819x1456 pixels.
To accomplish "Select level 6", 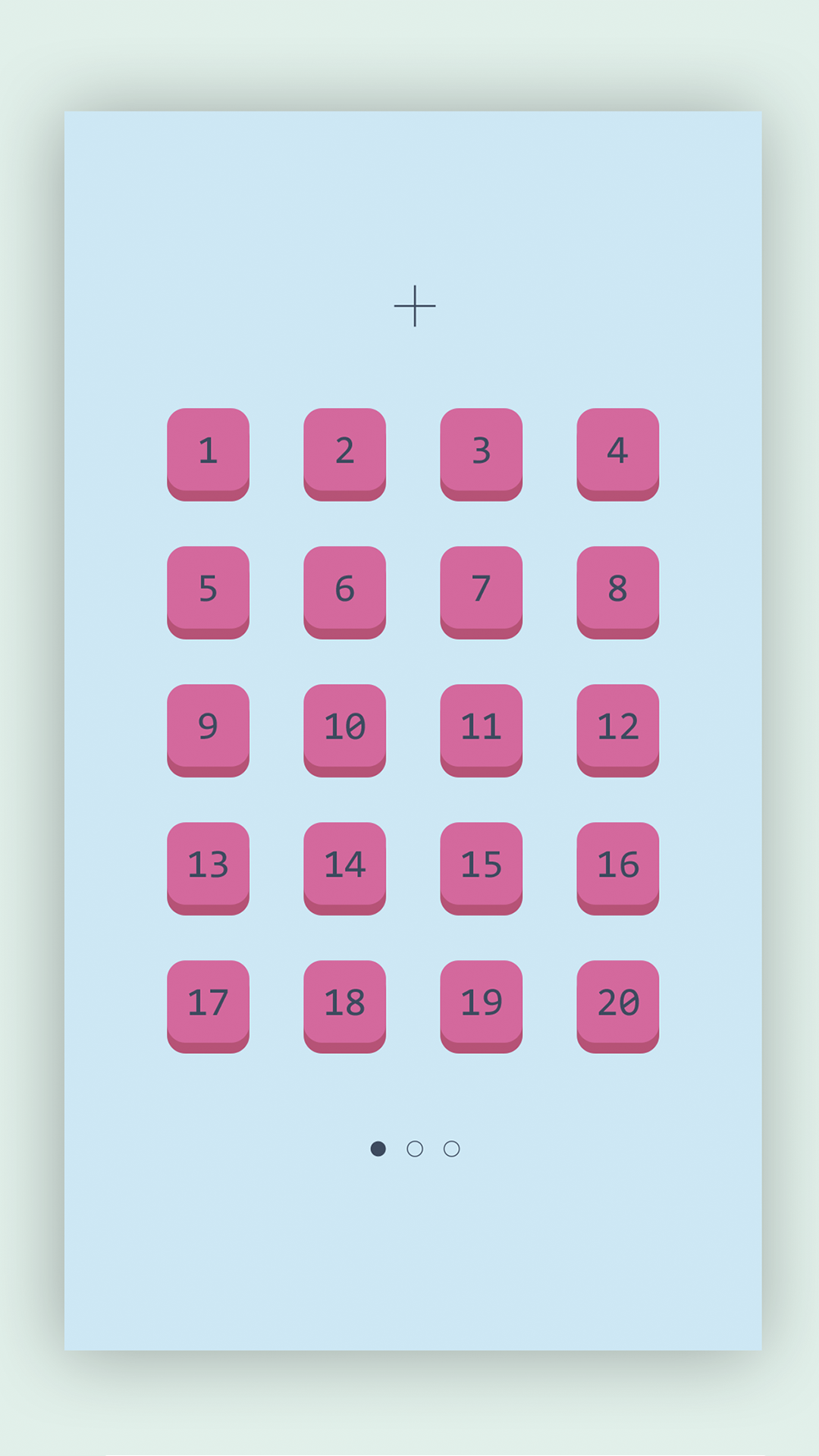I will (x=344, y=592).
